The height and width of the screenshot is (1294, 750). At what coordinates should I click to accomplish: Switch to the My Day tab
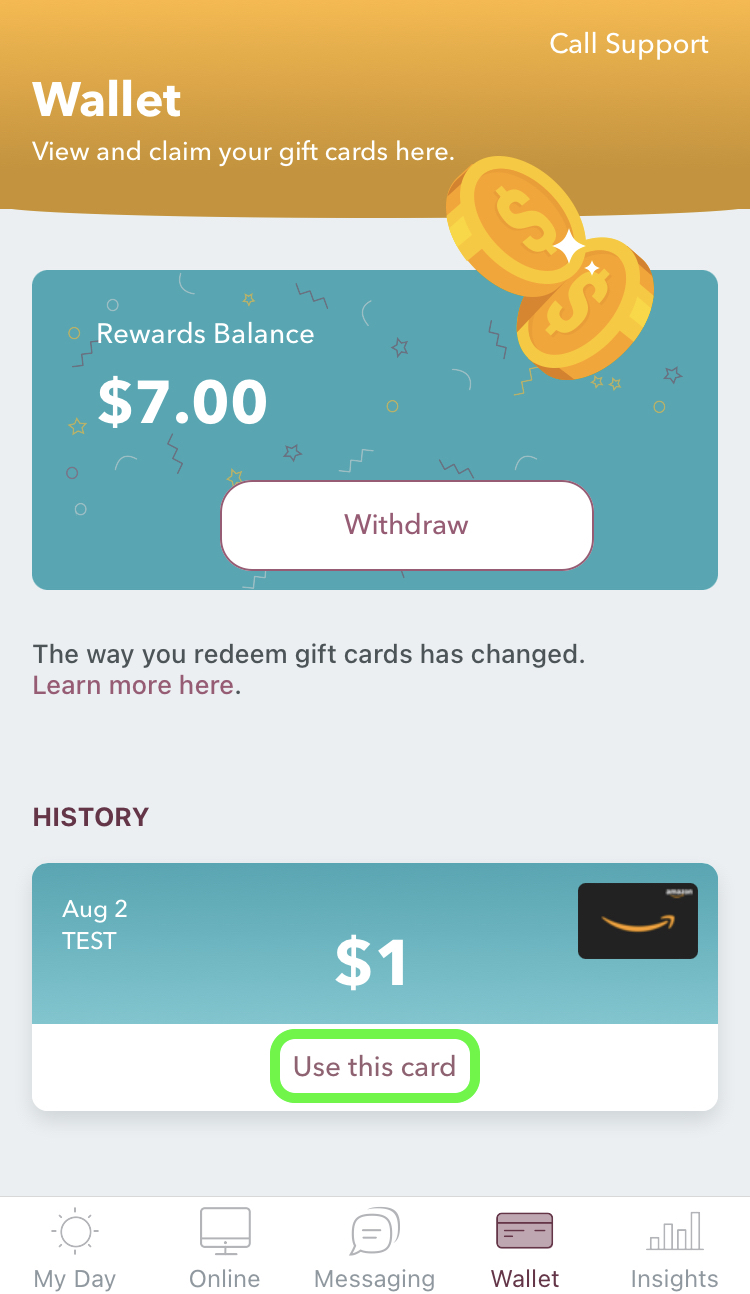75,1247
